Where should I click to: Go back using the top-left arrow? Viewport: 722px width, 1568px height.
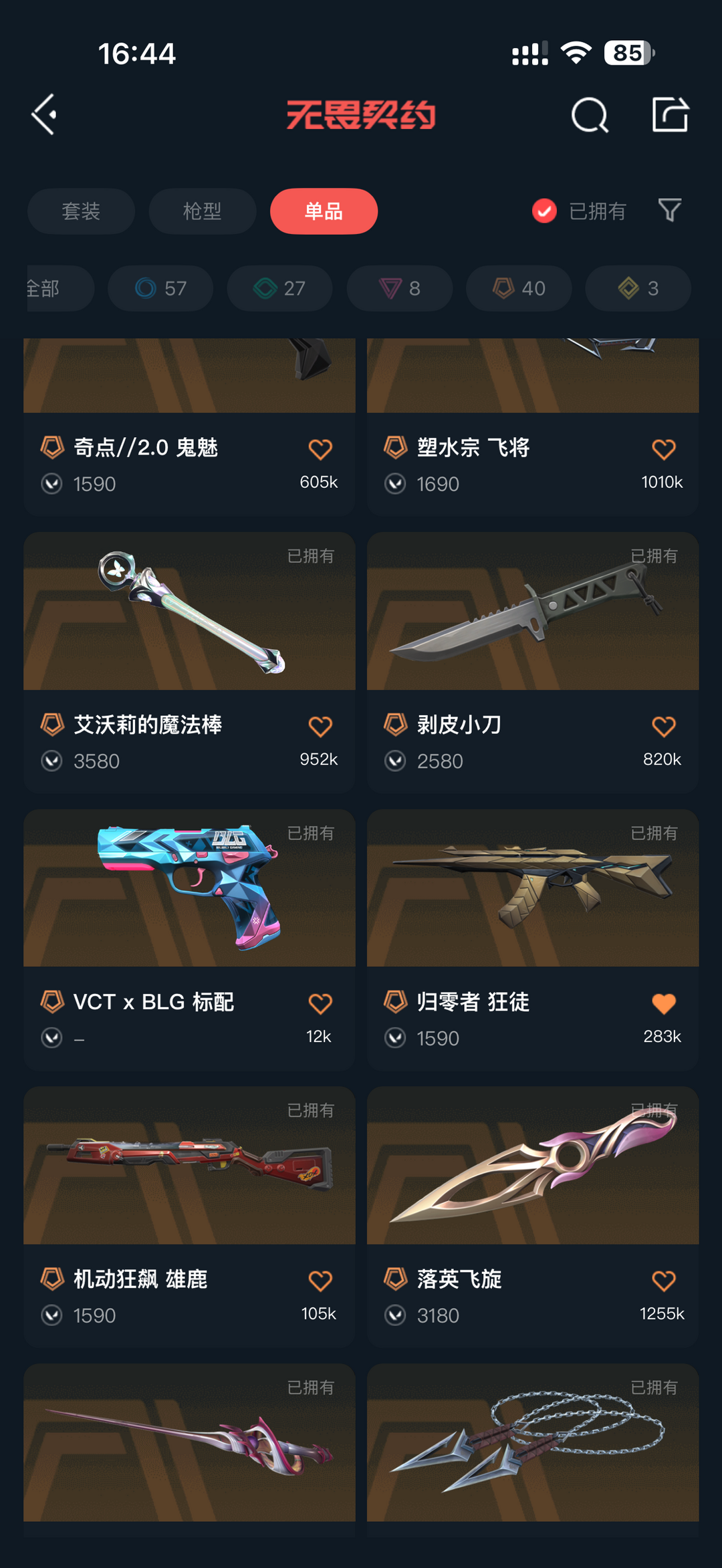click(x=44, y=115)
